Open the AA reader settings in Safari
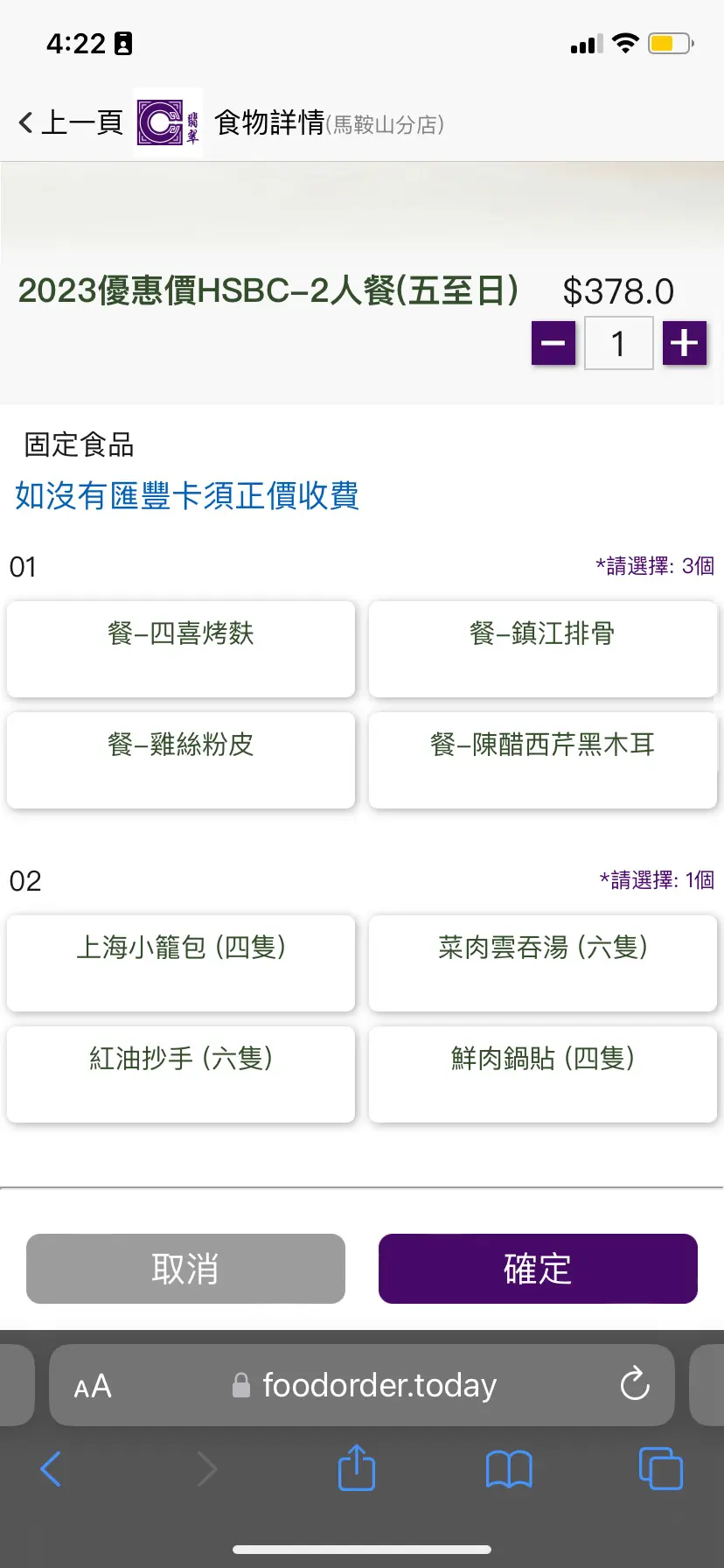This screenshot has height=1568, width=724. 93,1386
